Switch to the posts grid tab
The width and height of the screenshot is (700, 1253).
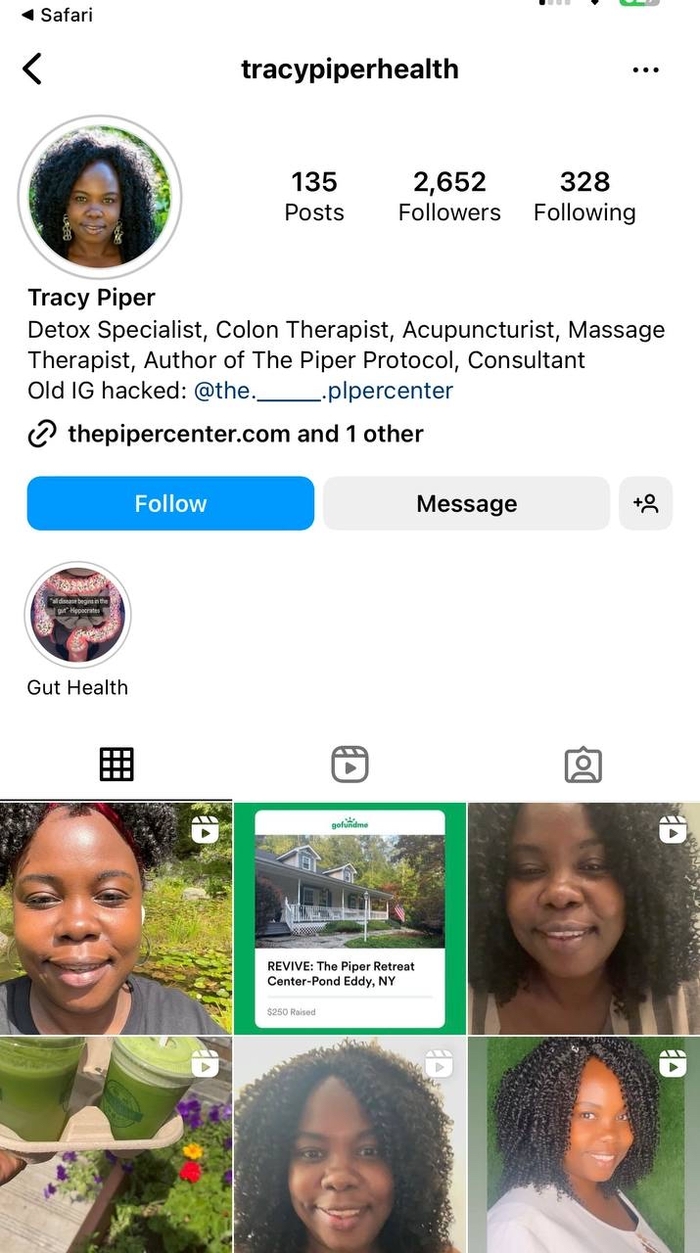pos(116,765)
